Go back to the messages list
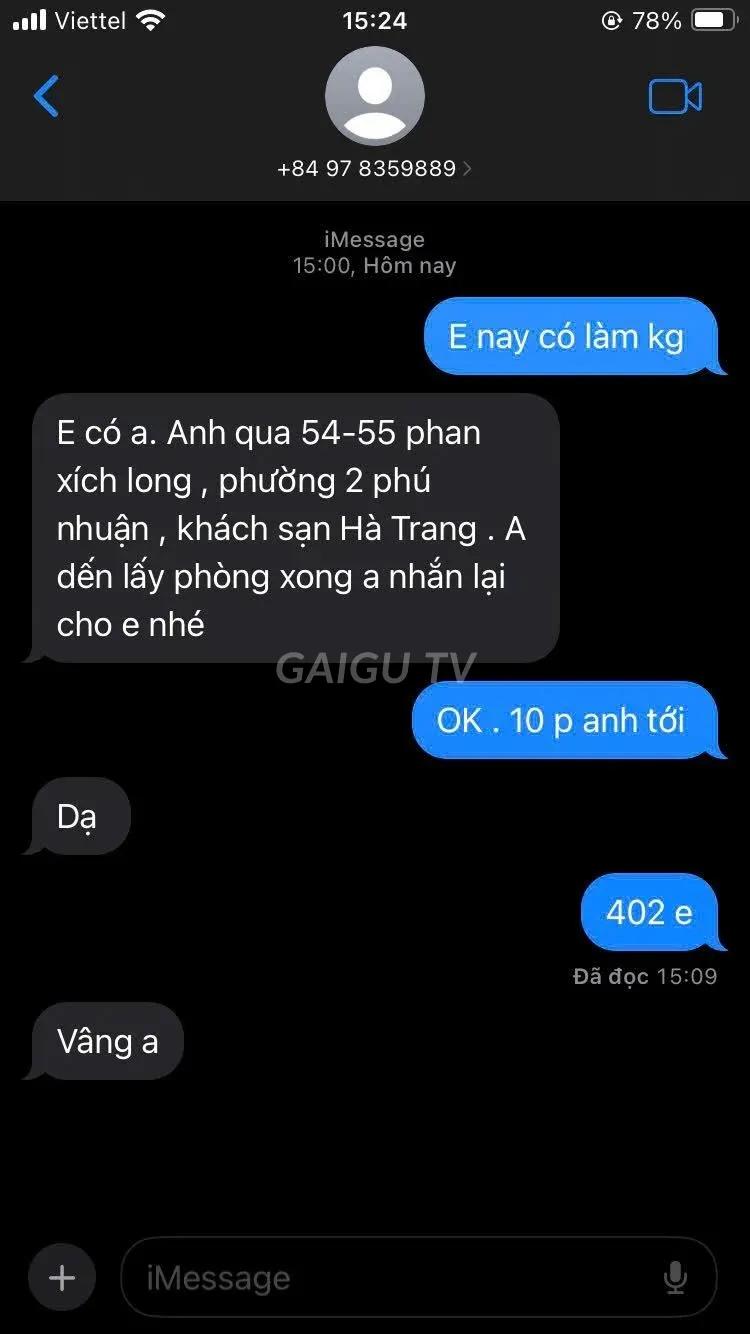Viewport: 750px width, 1334px height. pyautogui.click(x=46, y=97)
